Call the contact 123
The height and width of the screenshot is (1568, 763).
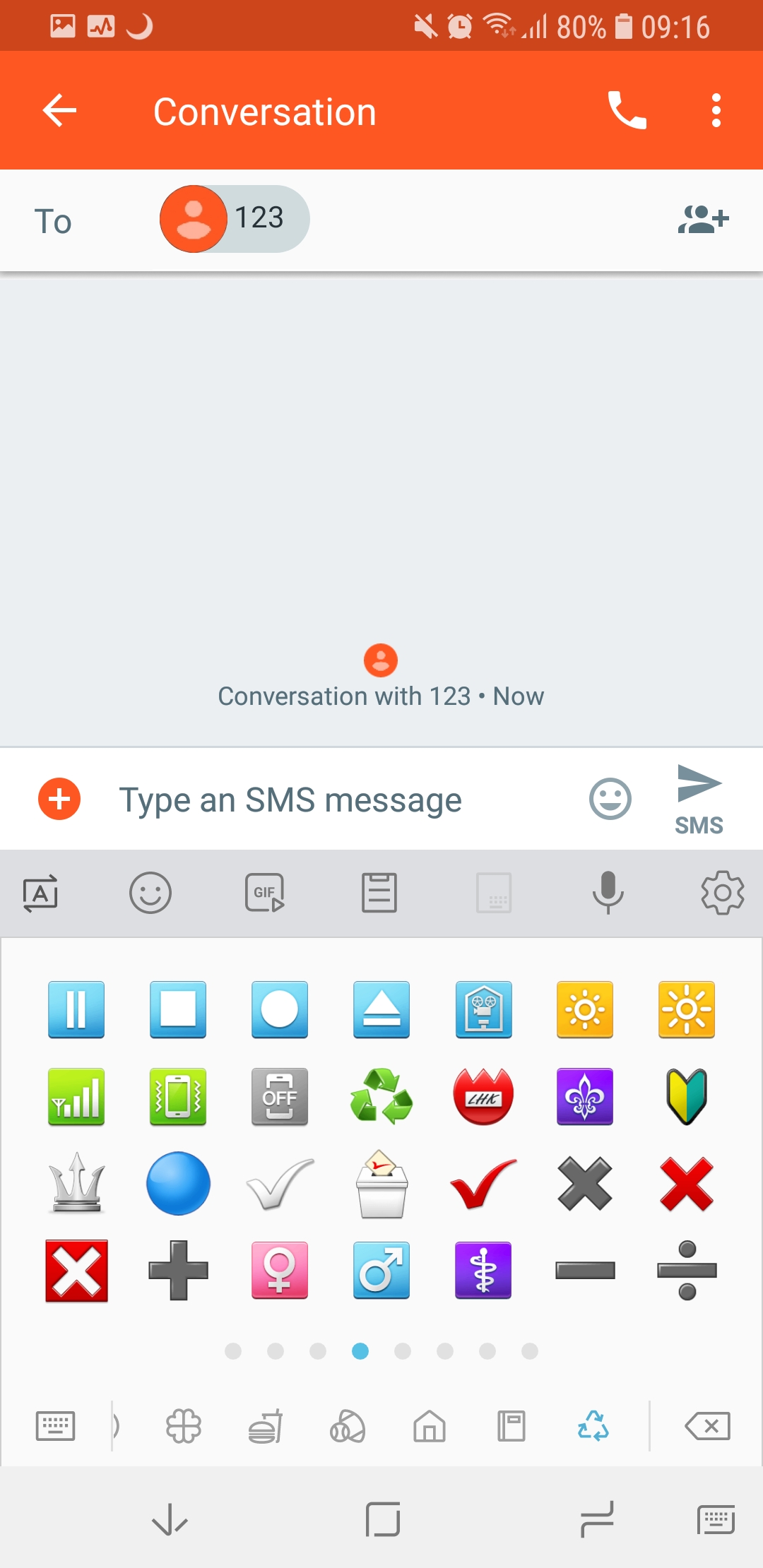[x=627, y=111]
